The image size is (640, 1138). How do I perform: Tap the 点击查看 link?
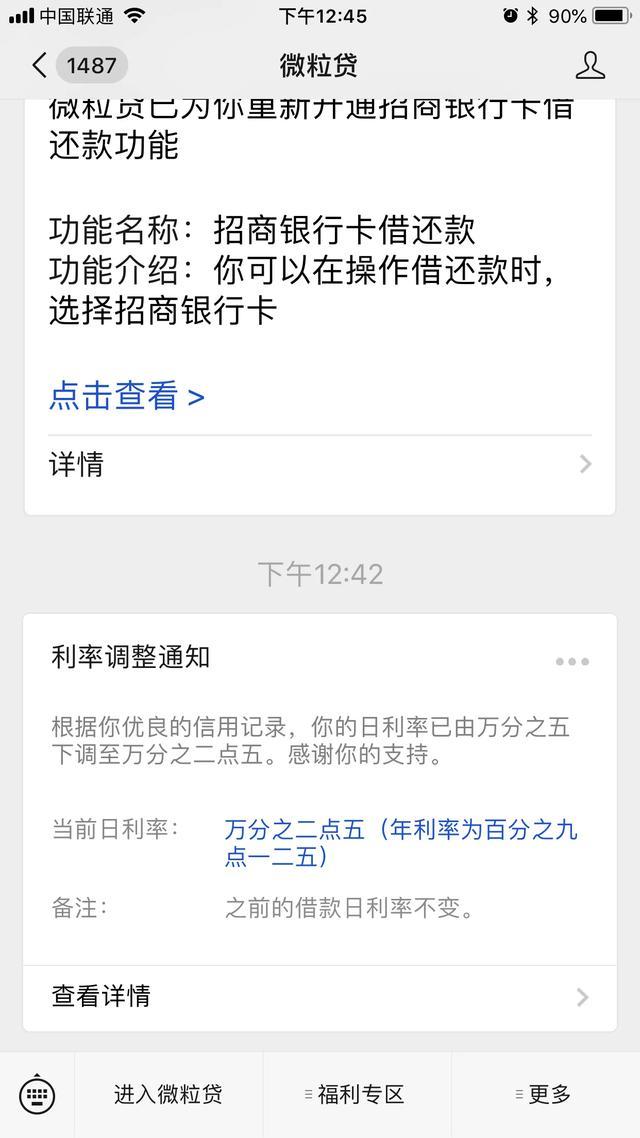point(127,396)
